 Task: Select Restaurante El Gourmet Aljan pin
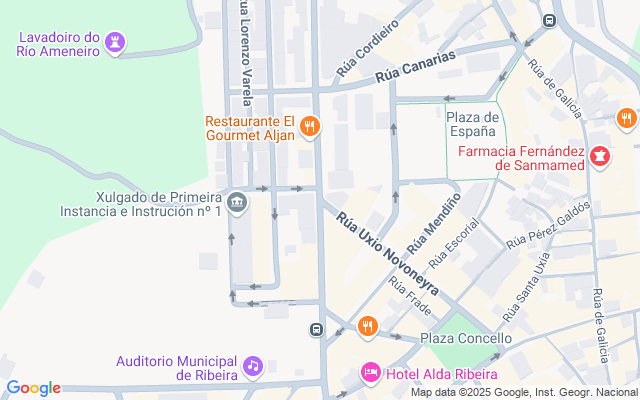[x=310, y=126]
